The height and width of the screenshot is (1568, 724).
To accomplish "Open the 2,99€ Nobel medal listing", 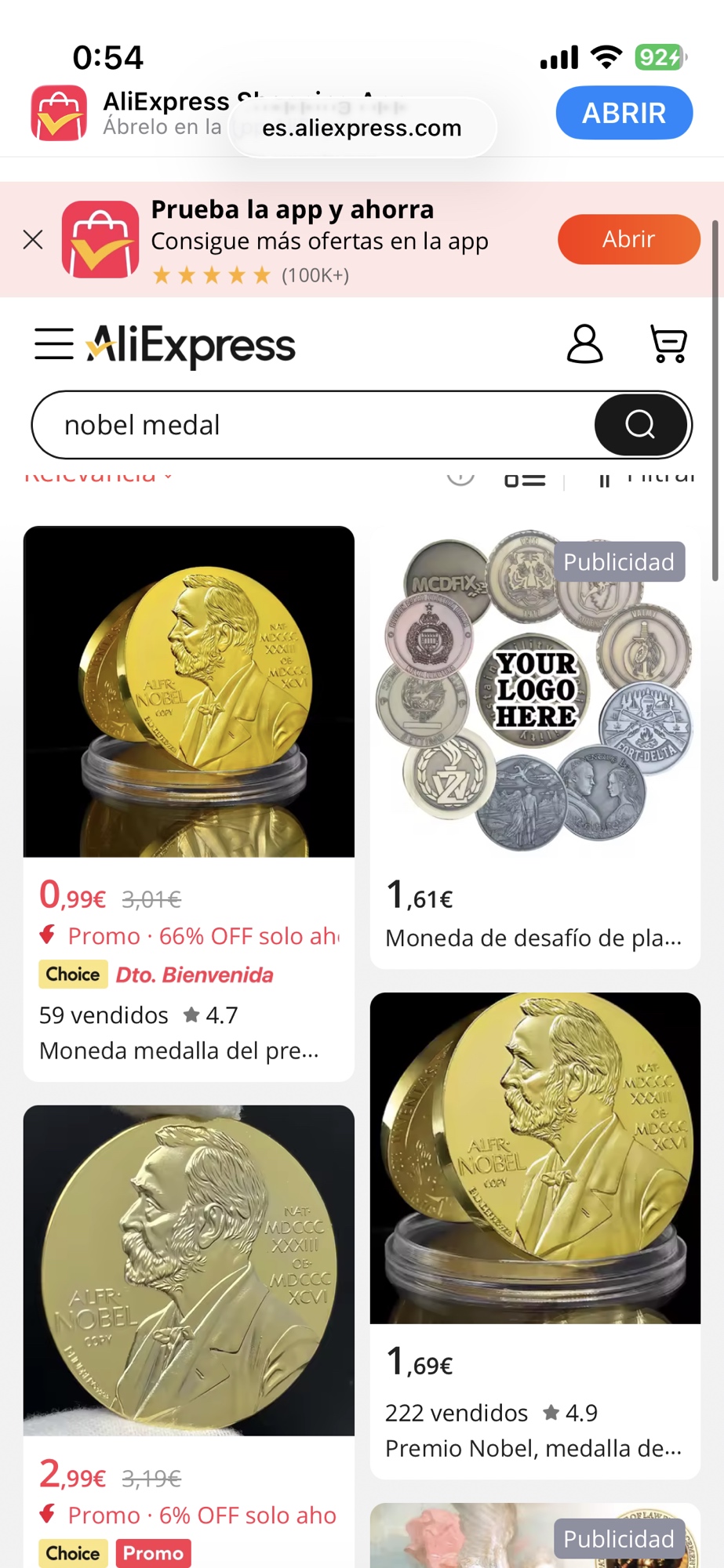I will (x=189, y=1271).
